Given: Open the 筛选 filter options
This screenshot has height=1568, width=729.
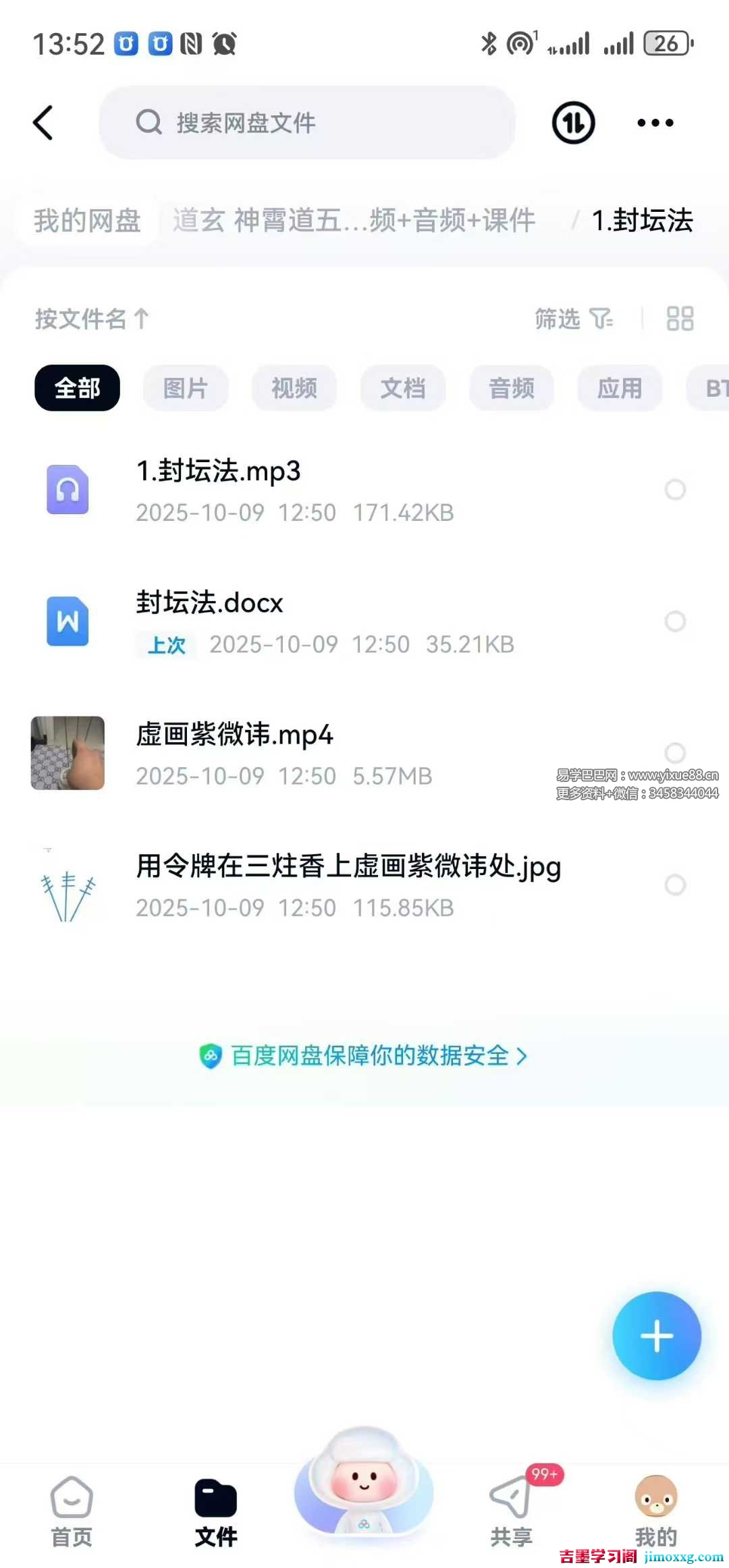Looking at the screenshot, I should pos(573,318).
